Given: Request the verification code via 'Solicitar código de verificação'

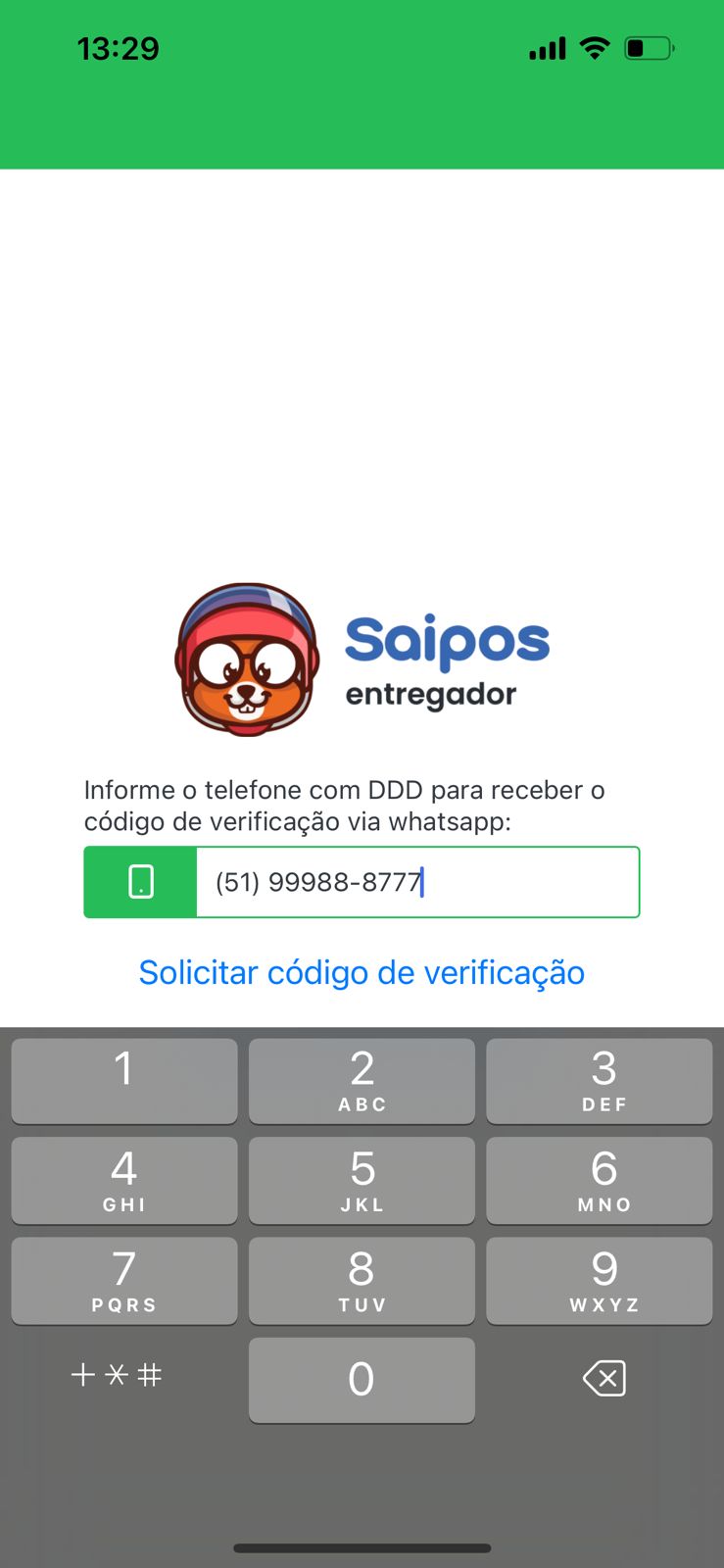Looking at the screenshot, I should [x=362, y=972].
